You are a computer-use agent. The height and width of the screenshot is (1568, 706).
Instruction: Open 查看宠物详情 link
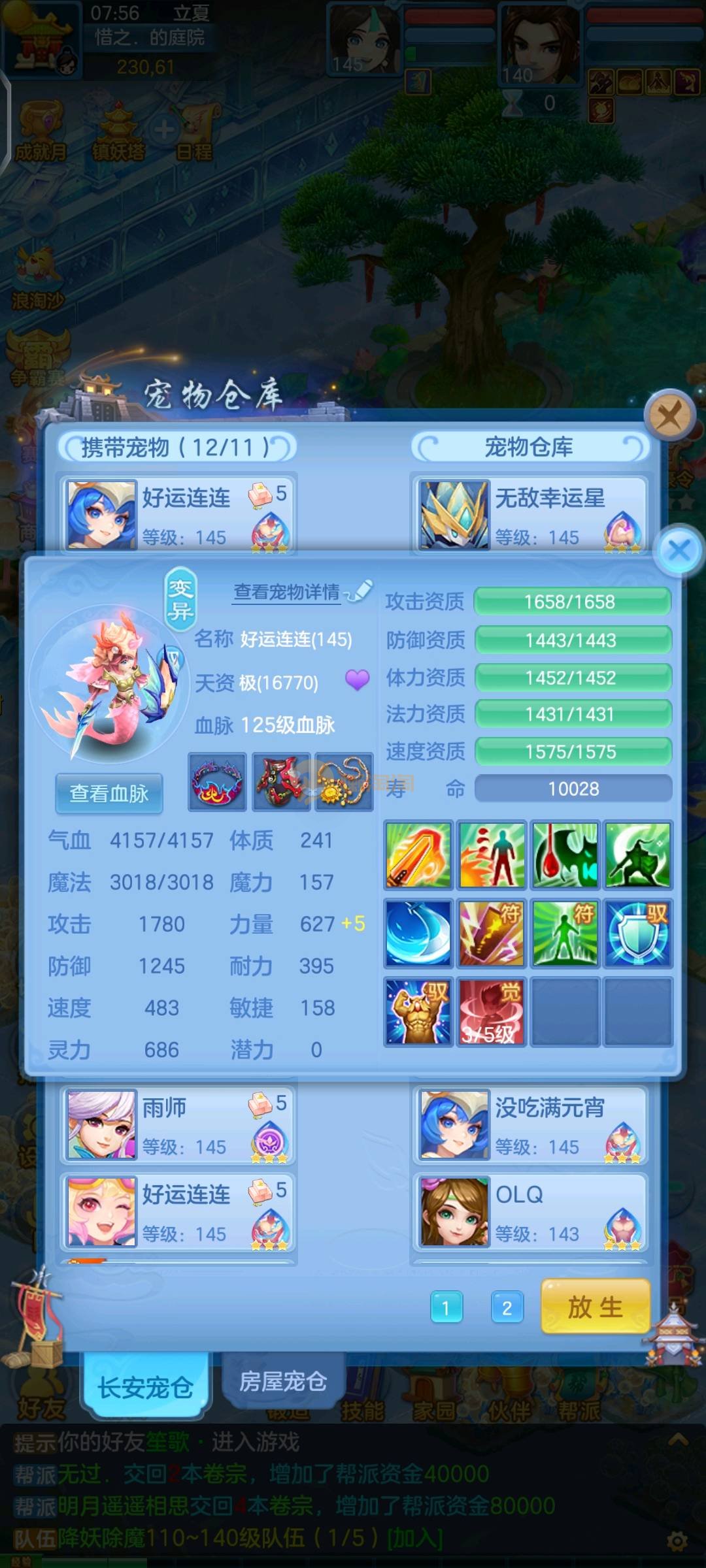coord(288,592)
